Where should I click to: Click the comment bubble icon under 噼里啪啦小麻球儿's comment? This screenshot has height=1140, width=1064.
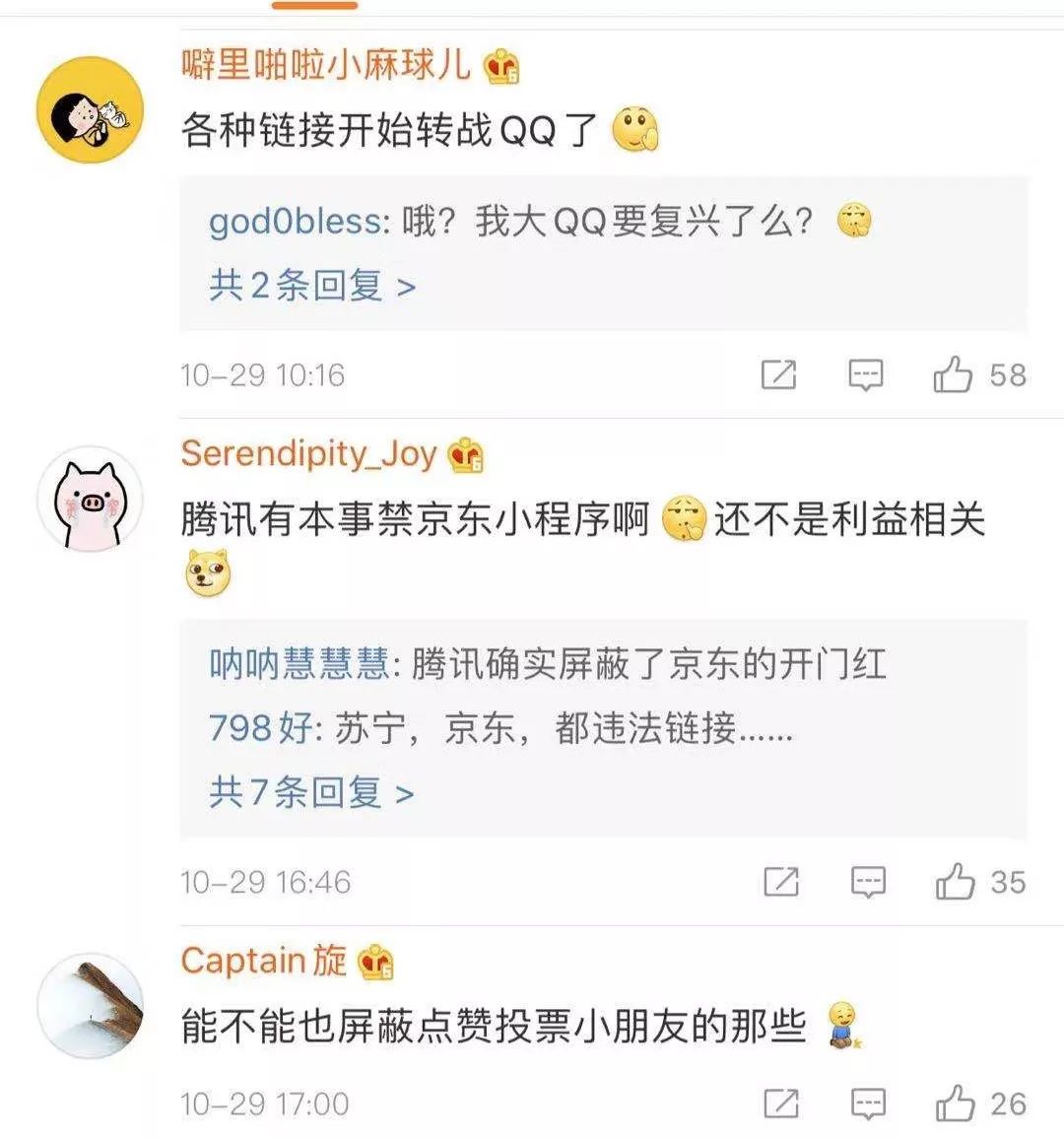[864, 375]
